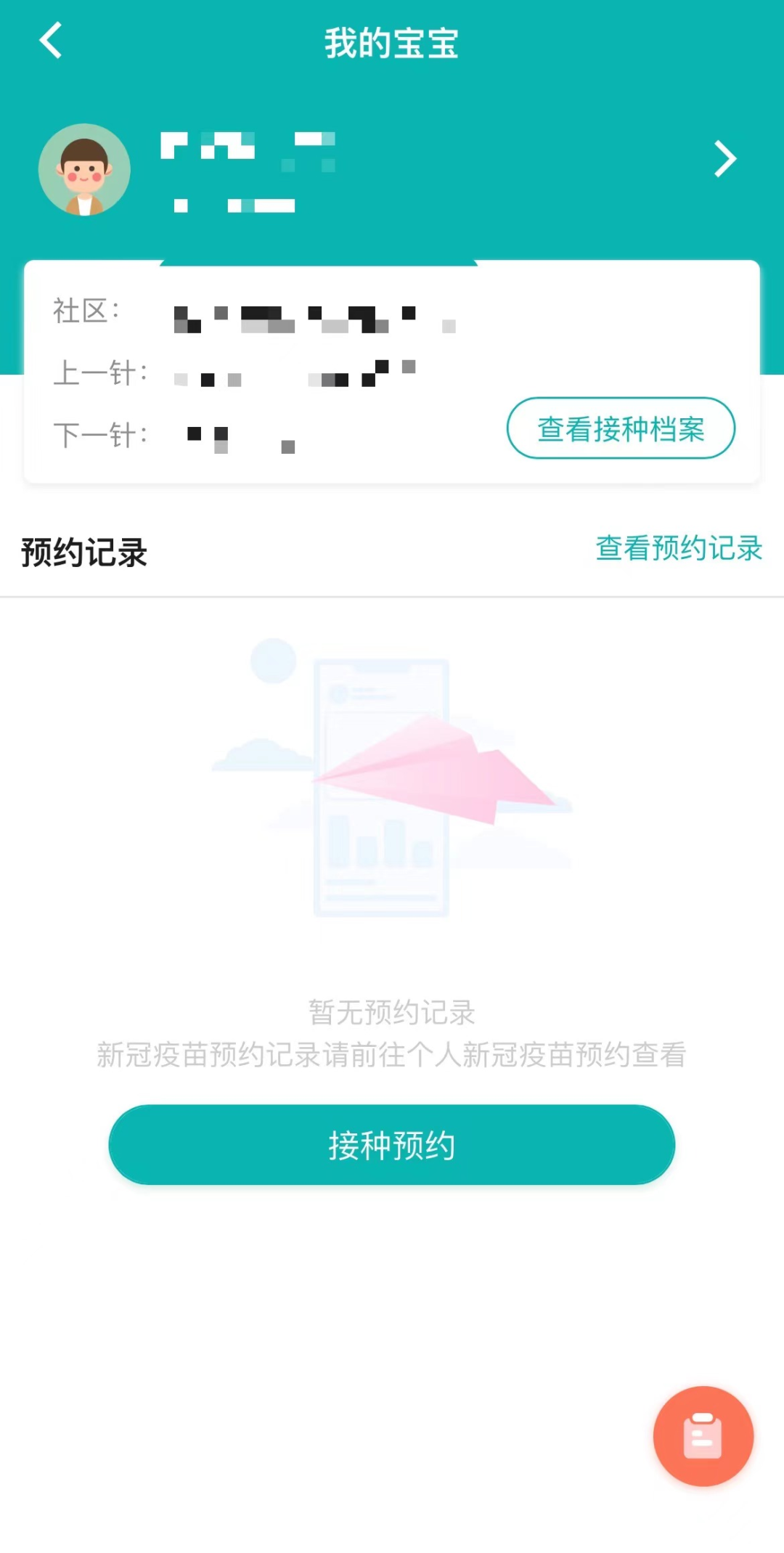Open the orange clipboard floating button

(x=703, y=1435)
